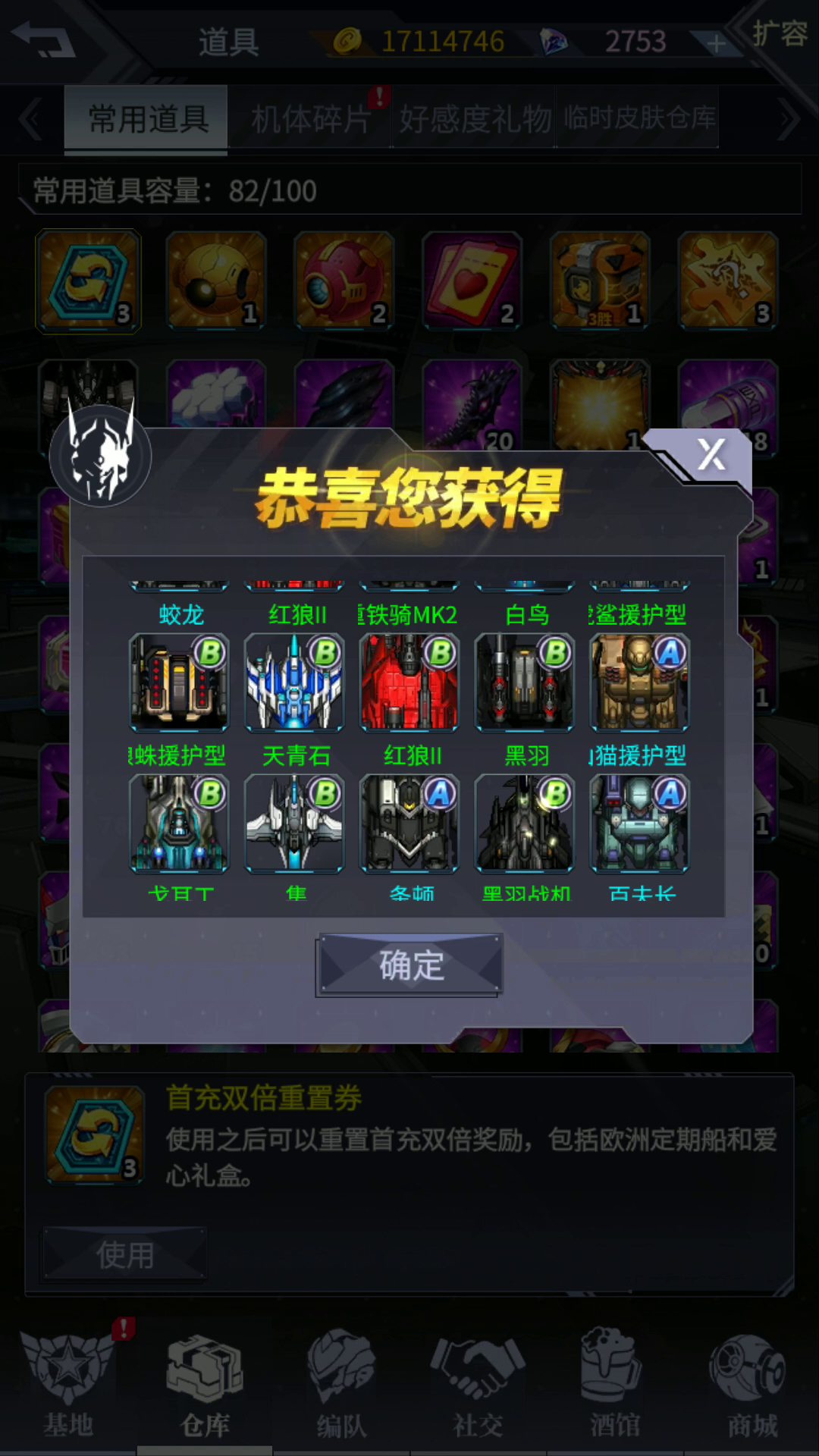Show next tabs with right arrow
This screenshot has width=819, height=1456.
789,121
